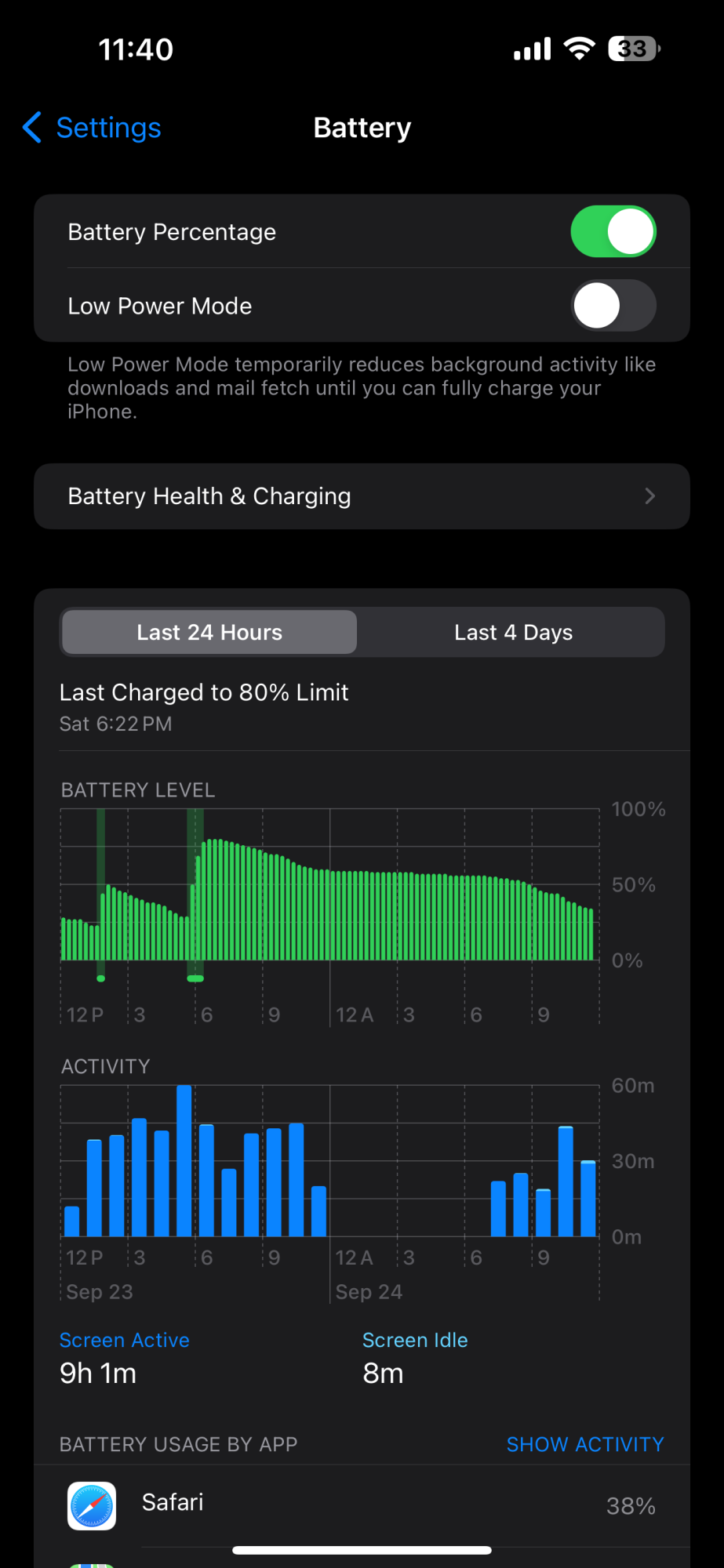Go back to Settings
Screen dimensions: 724x1568
92,128
